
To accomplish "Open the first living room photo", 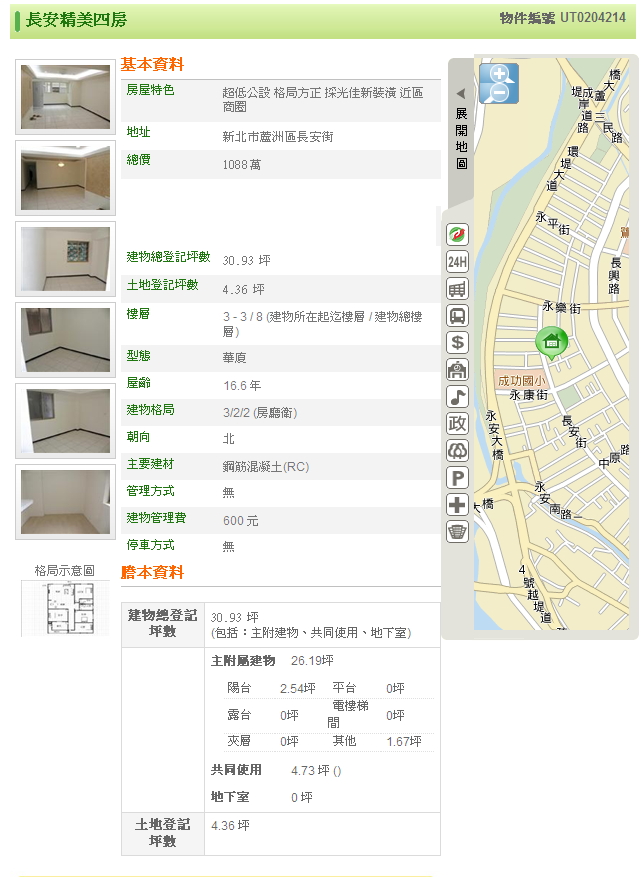I will (x=65, y=97).
